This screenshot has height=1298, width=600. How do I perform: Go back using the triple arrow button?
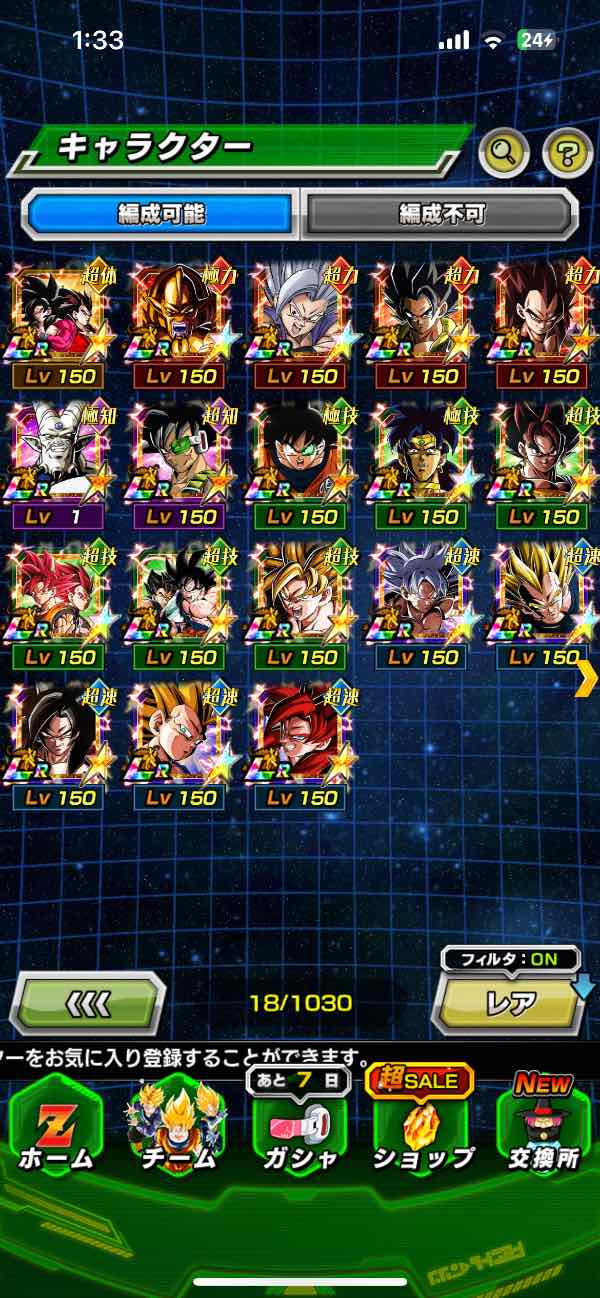[x=88, y=1001]
